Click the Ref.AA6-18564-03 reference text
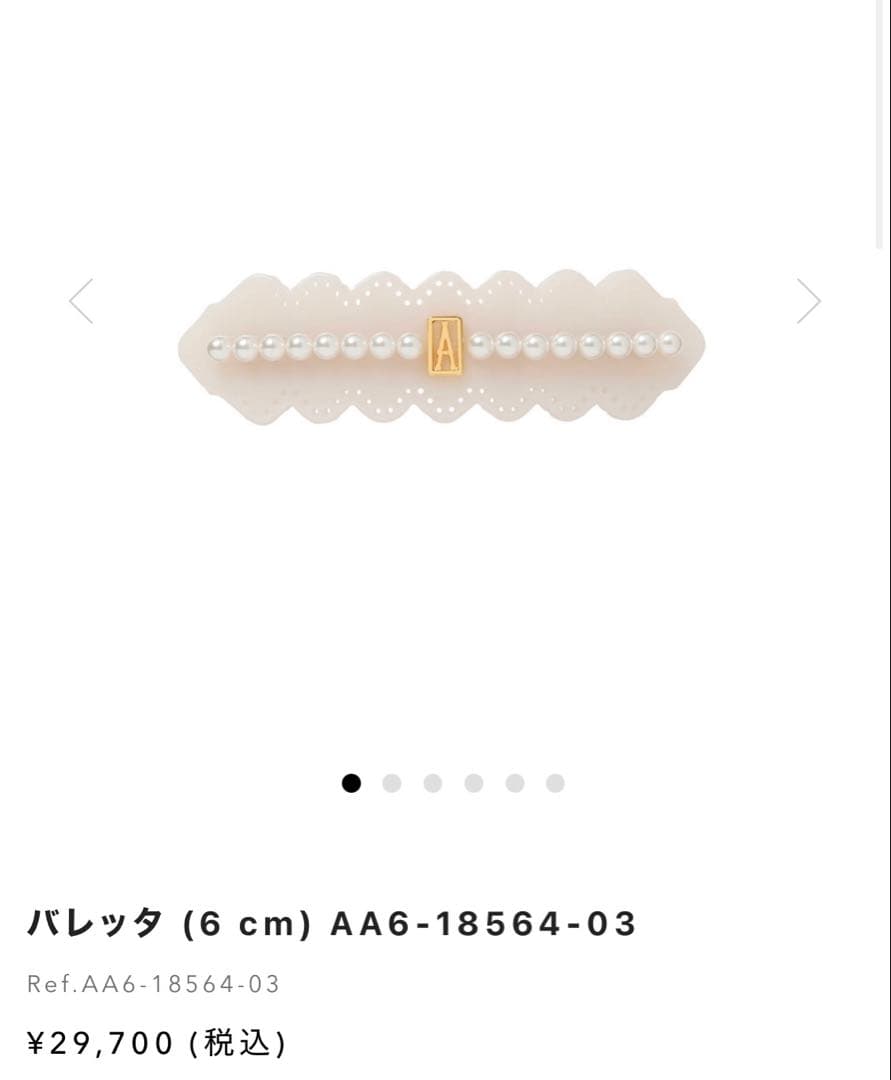This screenshot has width=891, height=1080. [x=155, y=984]
